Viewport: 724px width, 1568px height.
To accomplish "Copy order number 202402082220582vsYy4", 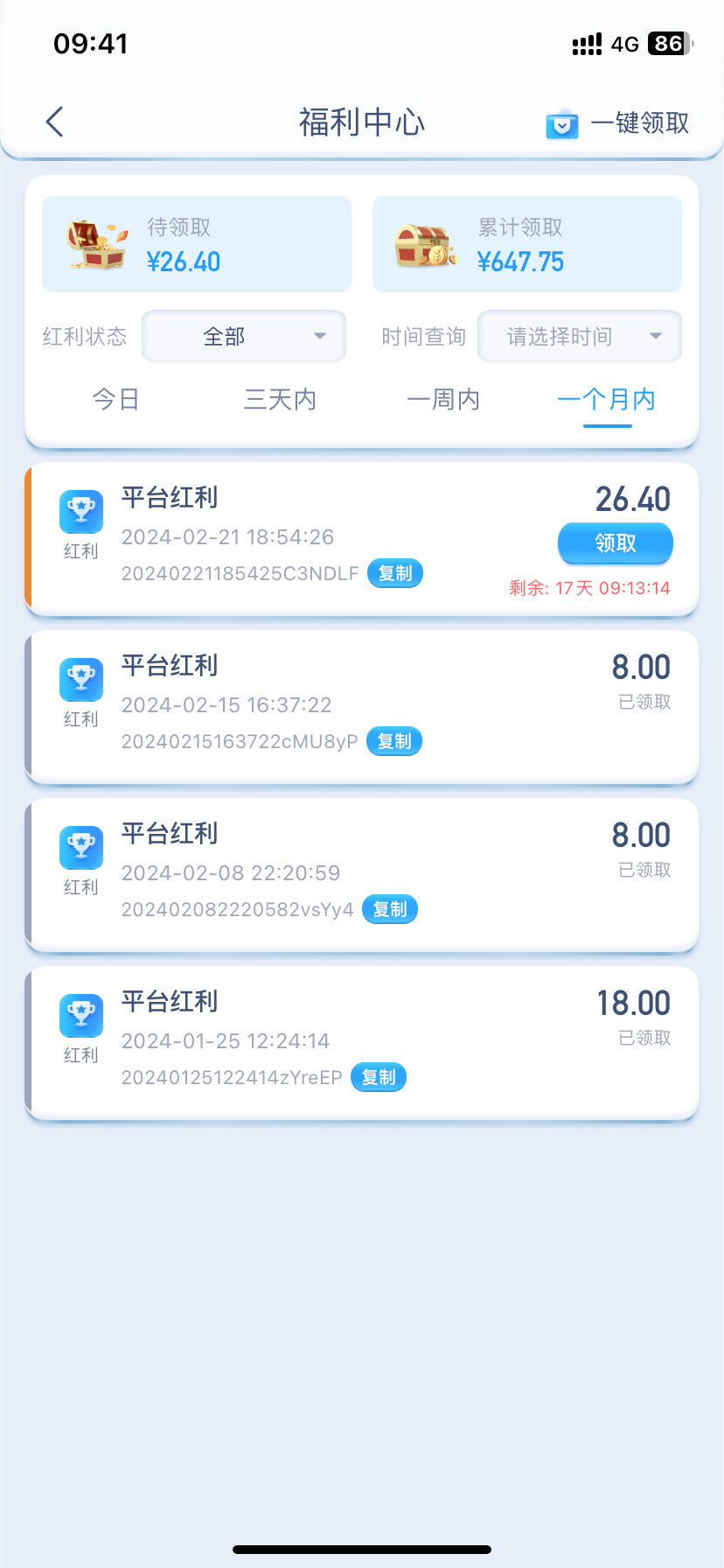I will (x=390, y=910).
